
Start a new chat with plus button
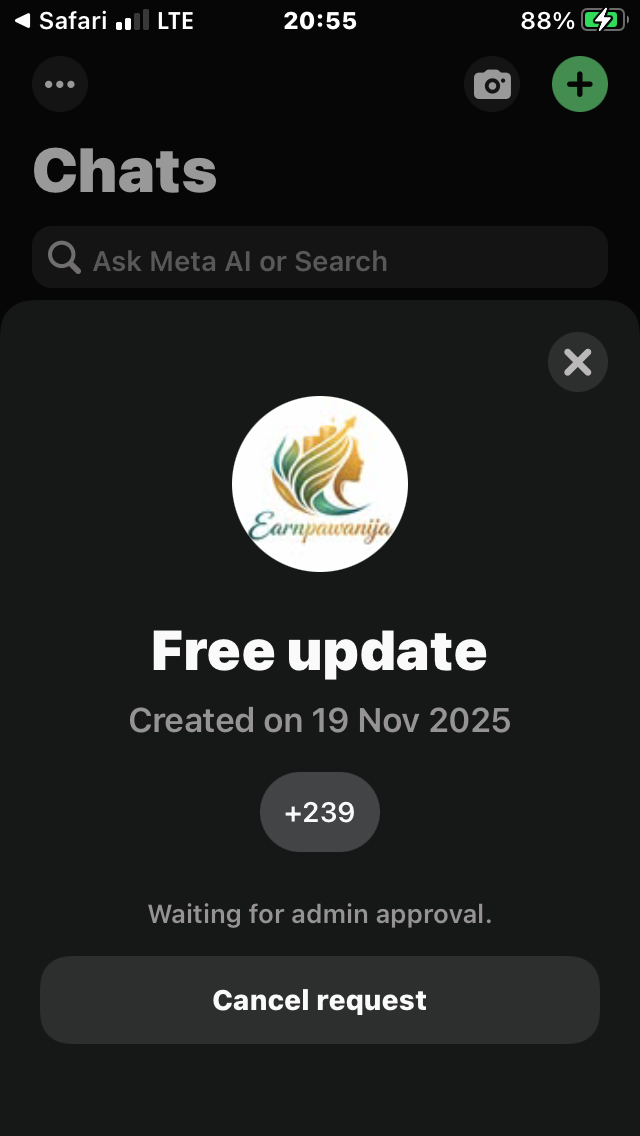(580, 85)
